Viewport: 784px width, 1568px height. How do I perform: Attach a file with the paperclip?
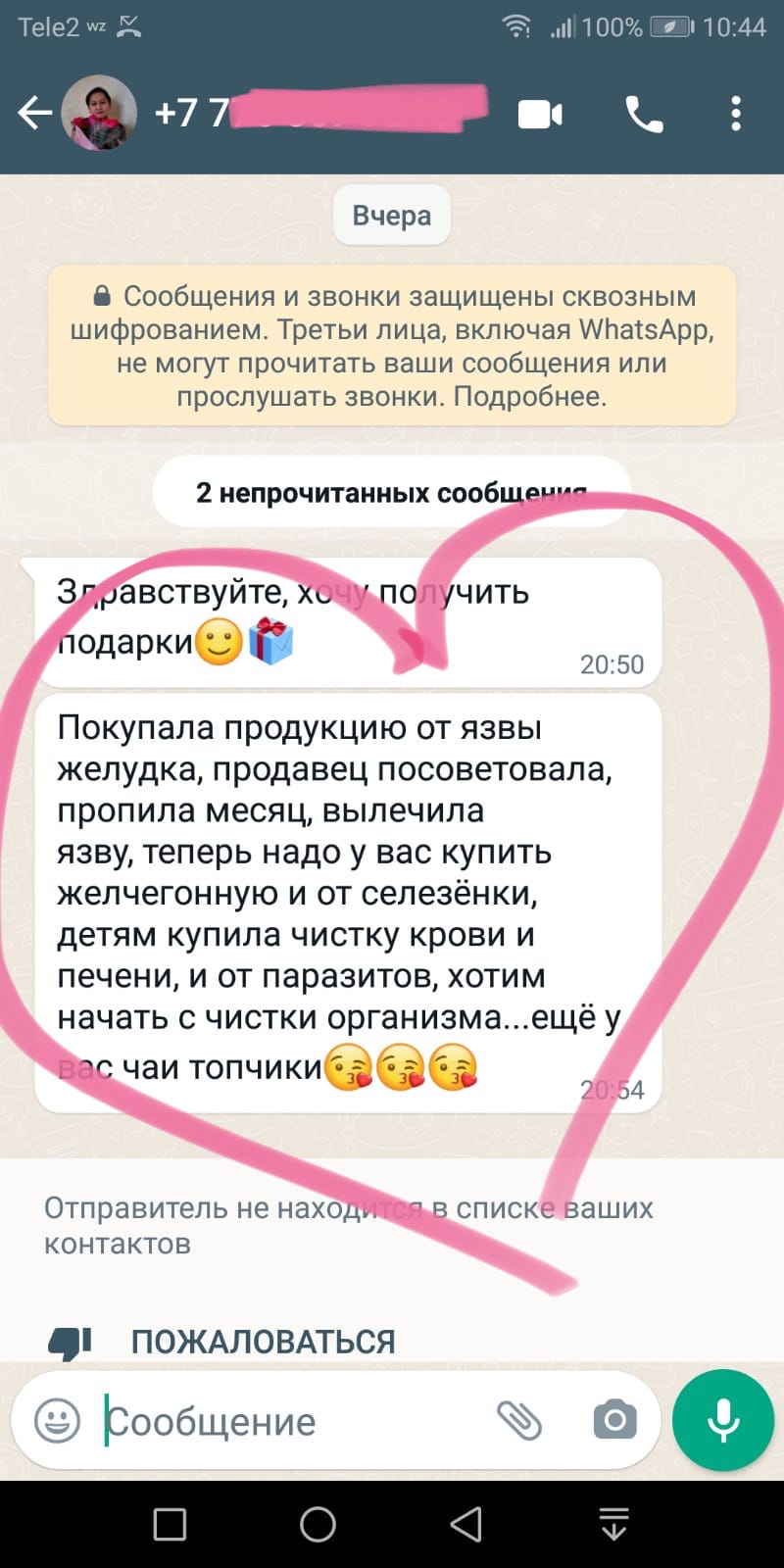519,1420
